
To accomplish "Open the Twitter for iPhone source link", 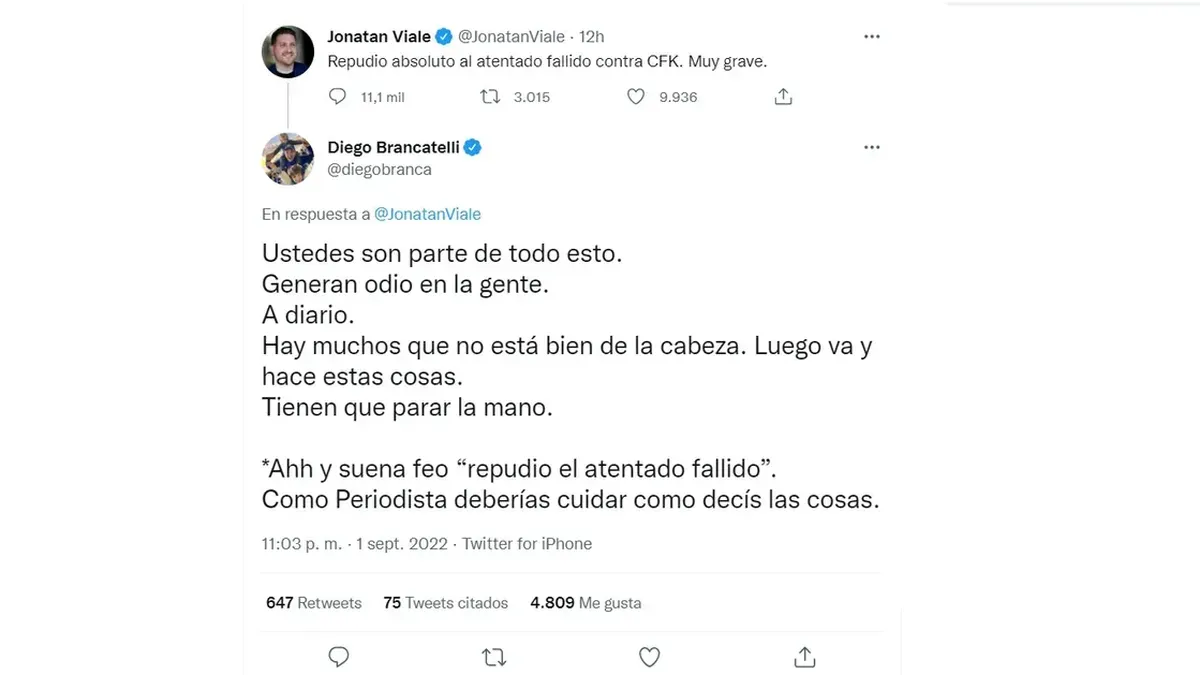I will [527, 544].
